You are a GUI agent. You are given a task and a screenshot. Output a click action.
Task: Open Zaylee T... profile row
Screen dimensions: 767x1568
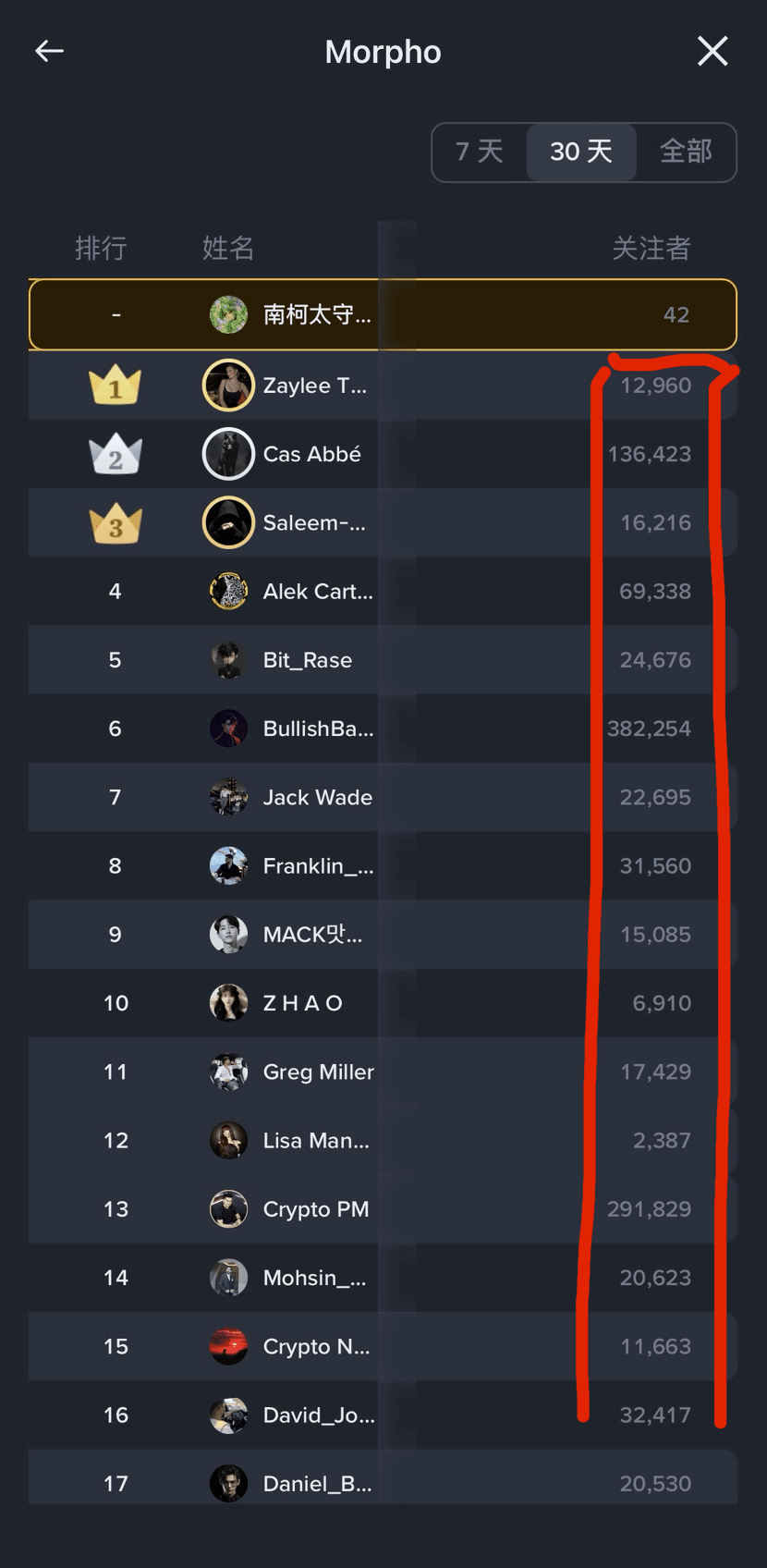coord(314,386)
